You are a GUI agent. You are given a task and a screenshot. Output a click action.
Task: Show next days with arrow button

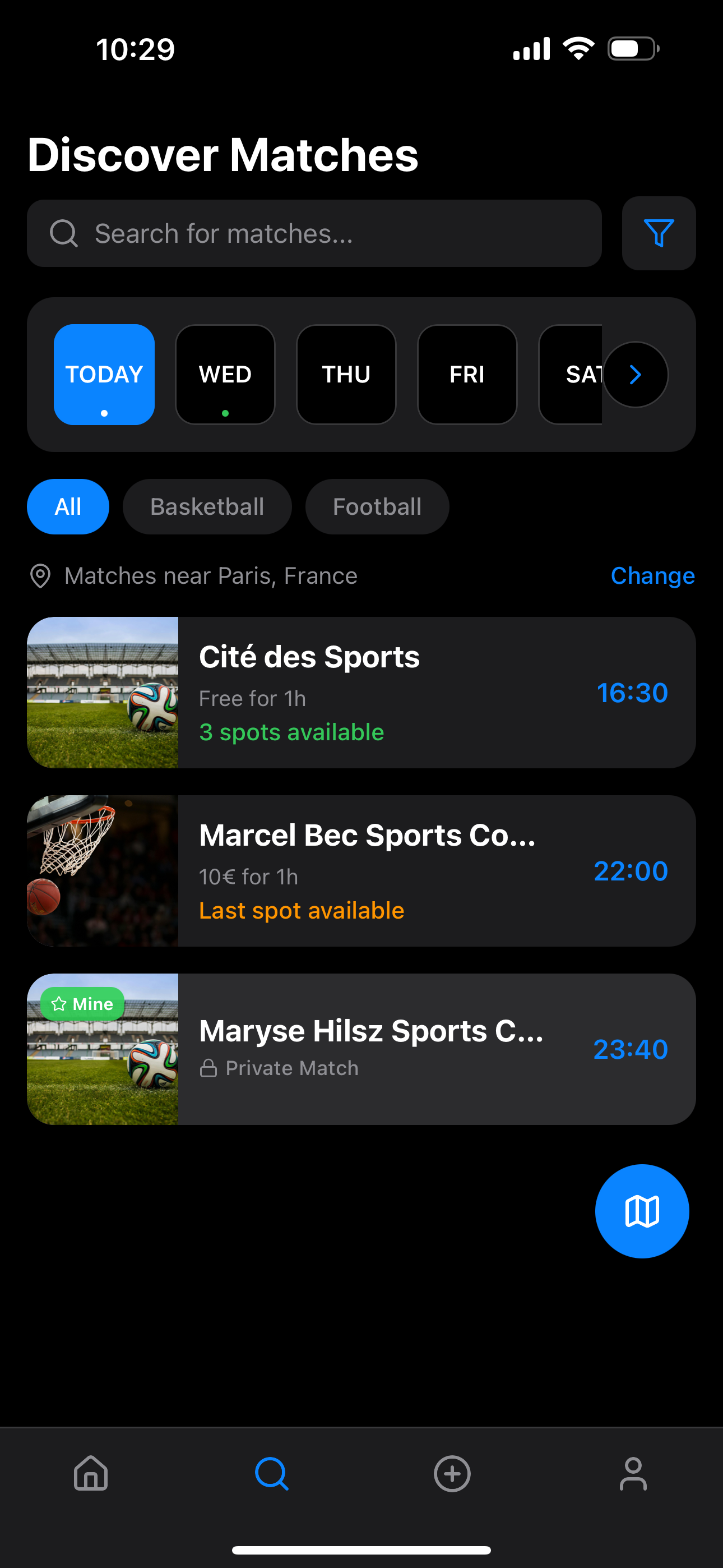(x=636, y=375)
